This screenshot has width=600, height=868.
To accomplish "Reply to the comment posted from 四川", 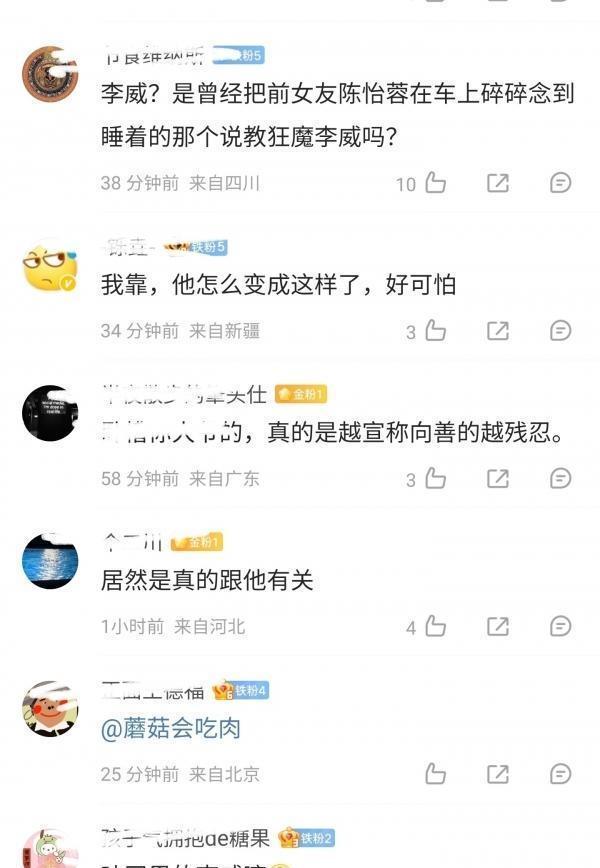I will coord(561,183).
